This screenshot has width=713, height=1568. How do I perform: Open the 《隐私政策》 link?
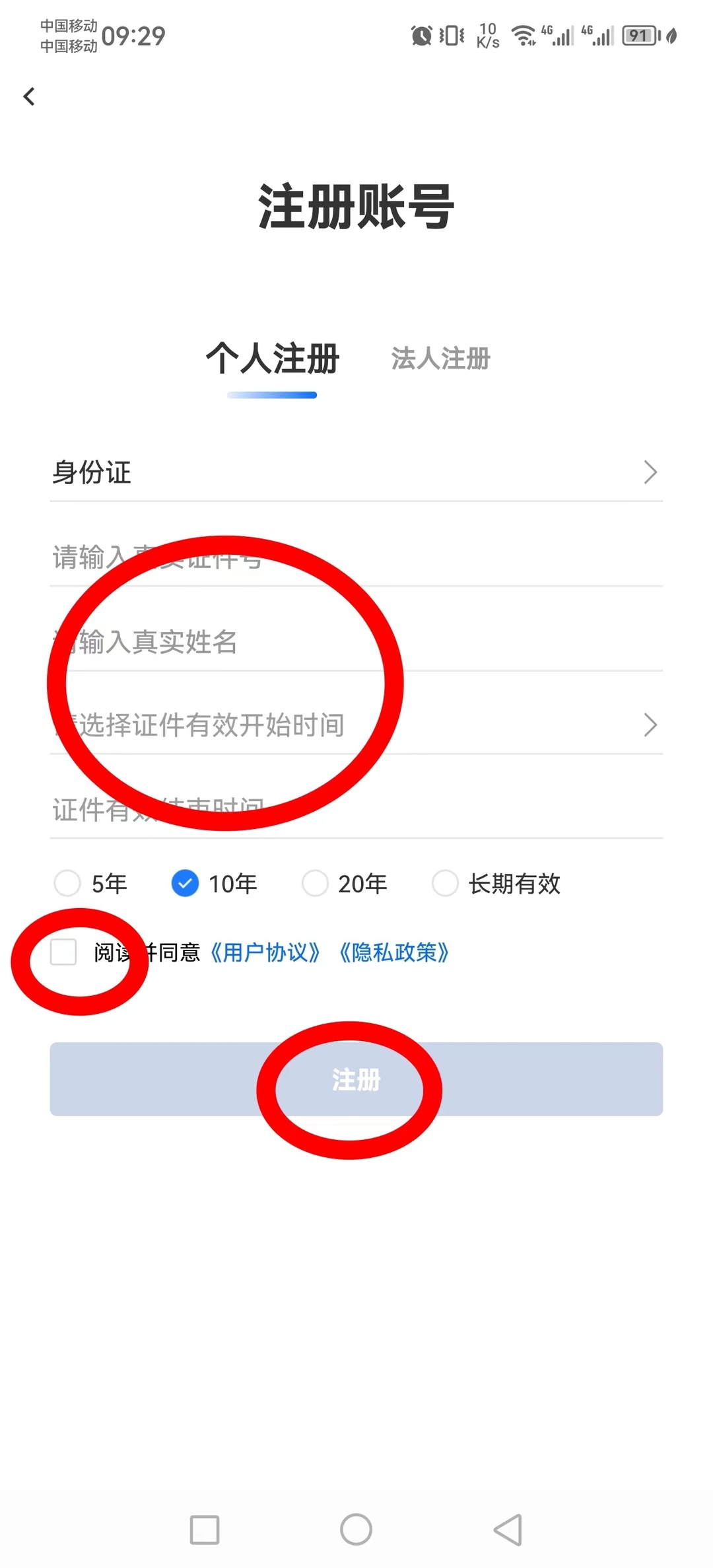[x=394, y=952]
